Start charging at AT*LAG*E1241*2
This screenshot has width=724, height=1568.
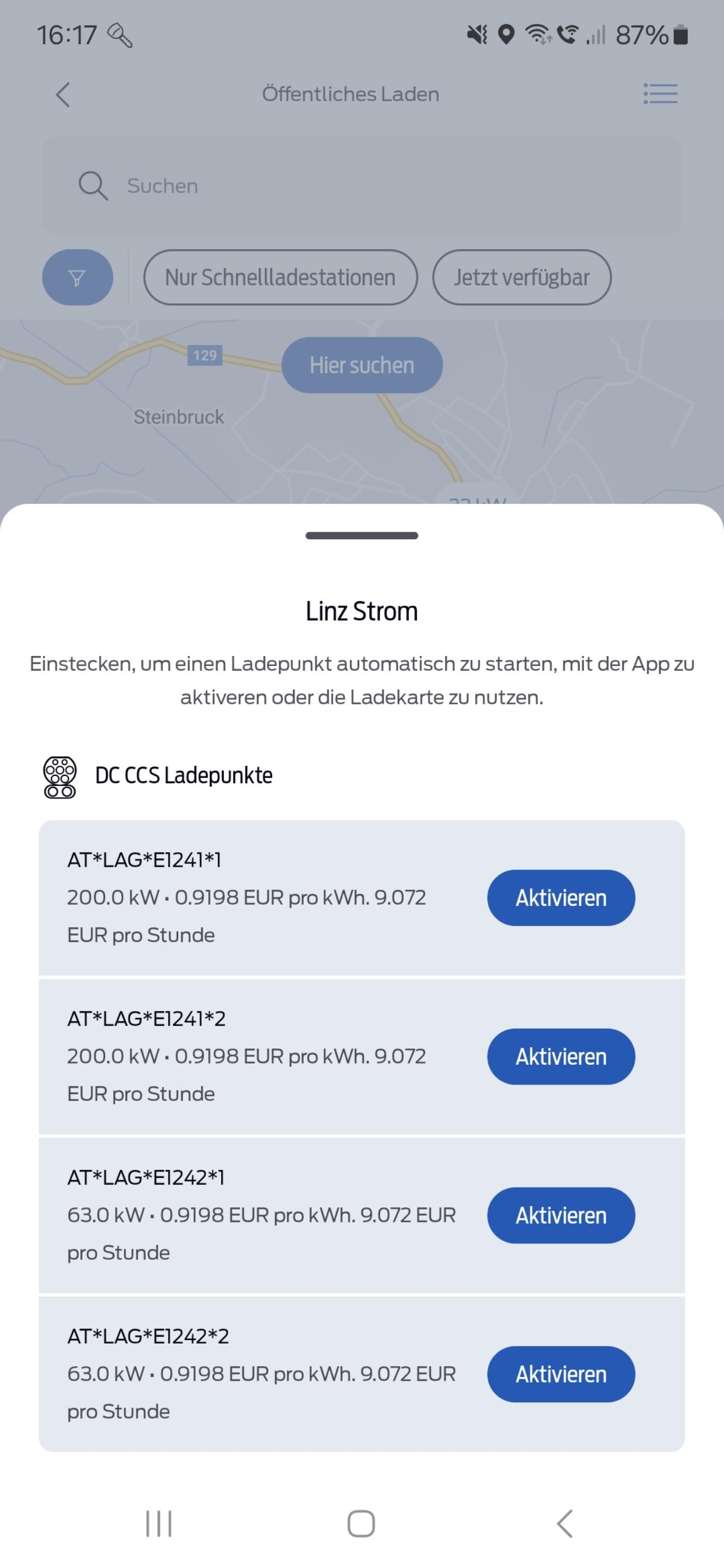tap(560, 1056)
